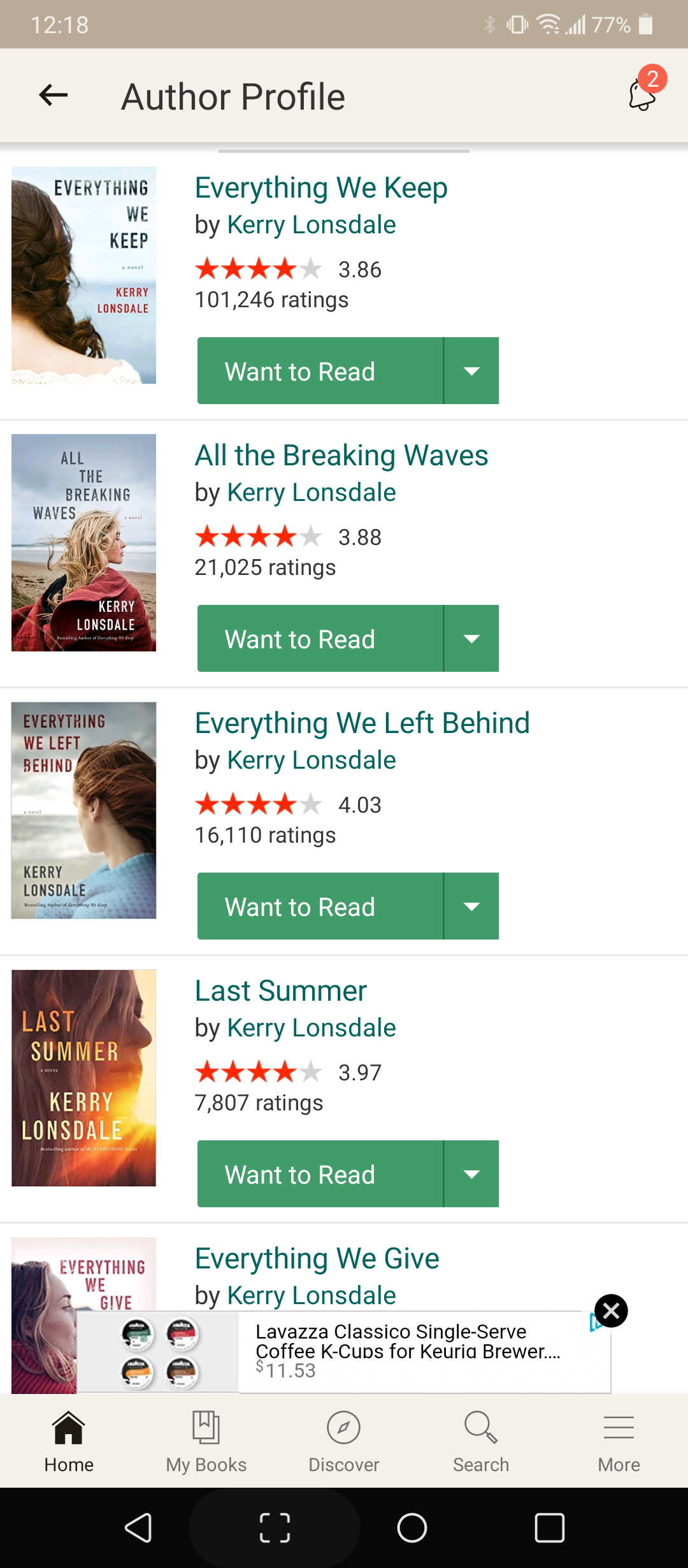Screen dimensions: 688x1568
Task: Open the All the Breaking Waves title
Action: [341, 456]
